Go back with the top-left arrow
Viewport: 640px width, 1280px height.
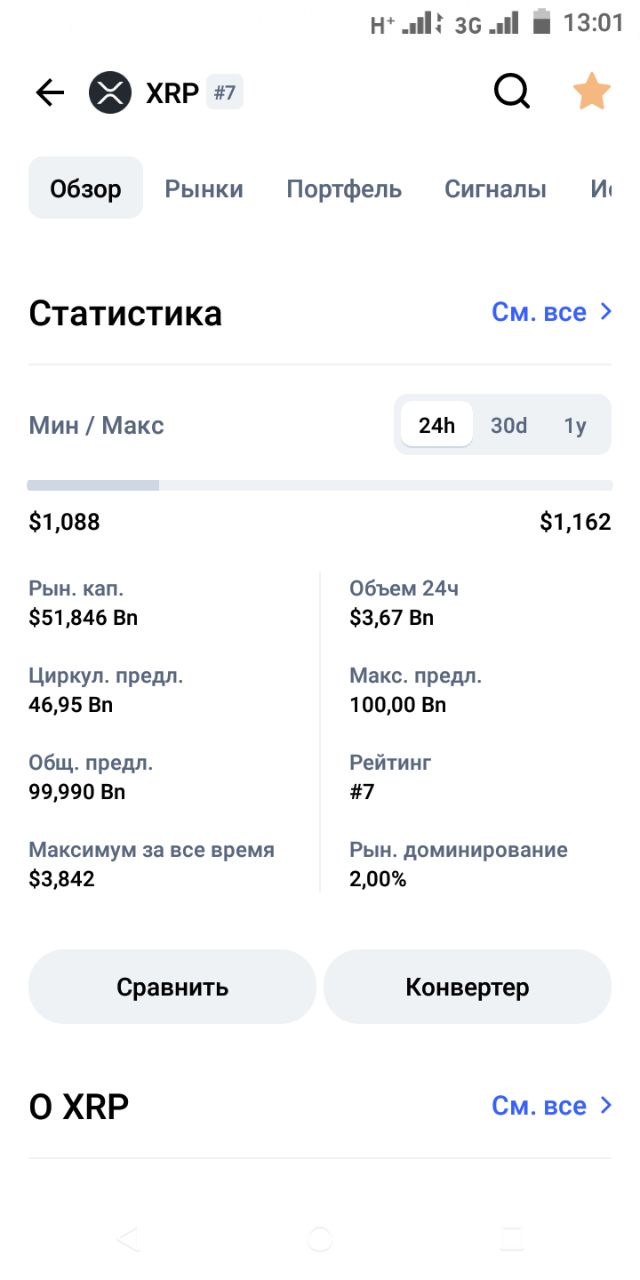tap(49, 93)
